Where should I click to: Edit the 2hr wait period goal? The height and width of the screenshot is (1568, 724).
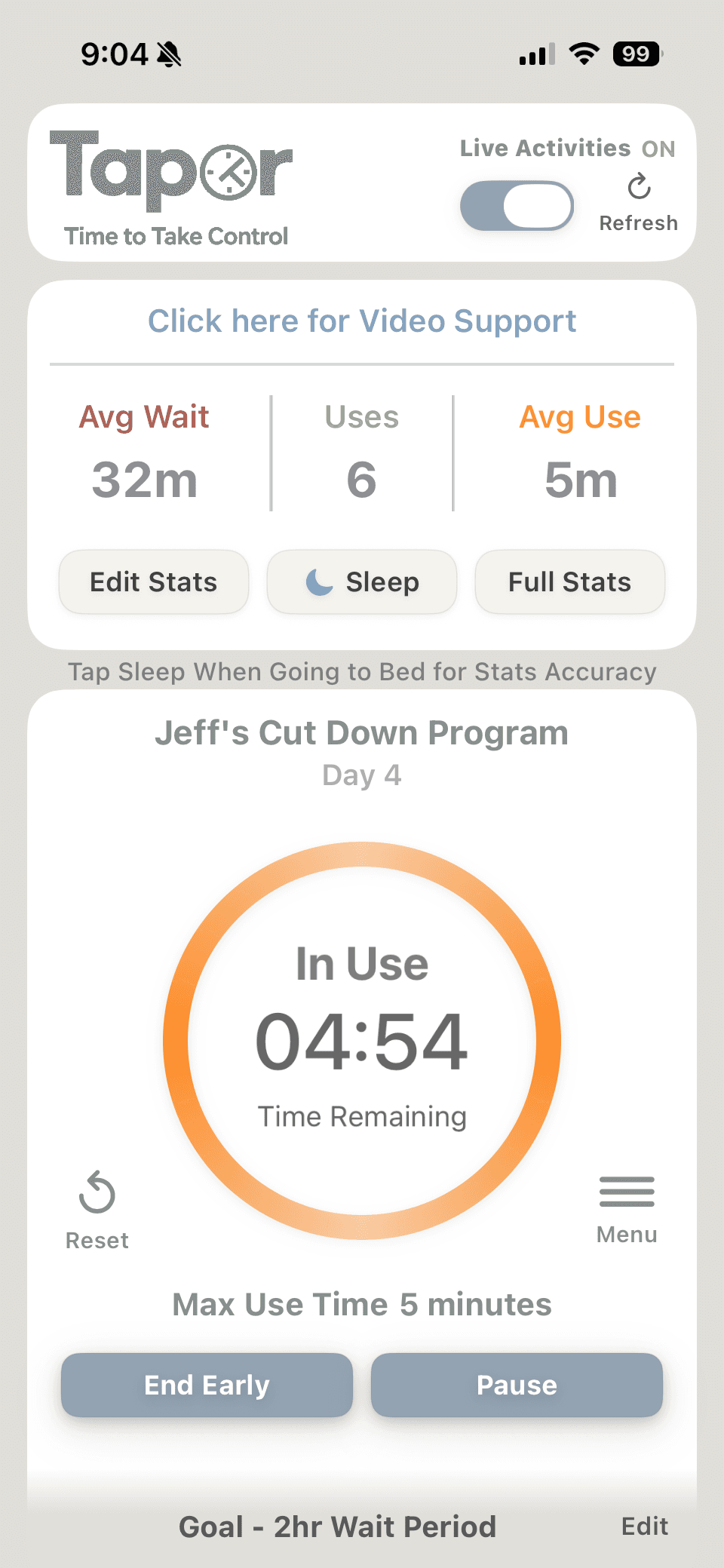point(644,1527)
